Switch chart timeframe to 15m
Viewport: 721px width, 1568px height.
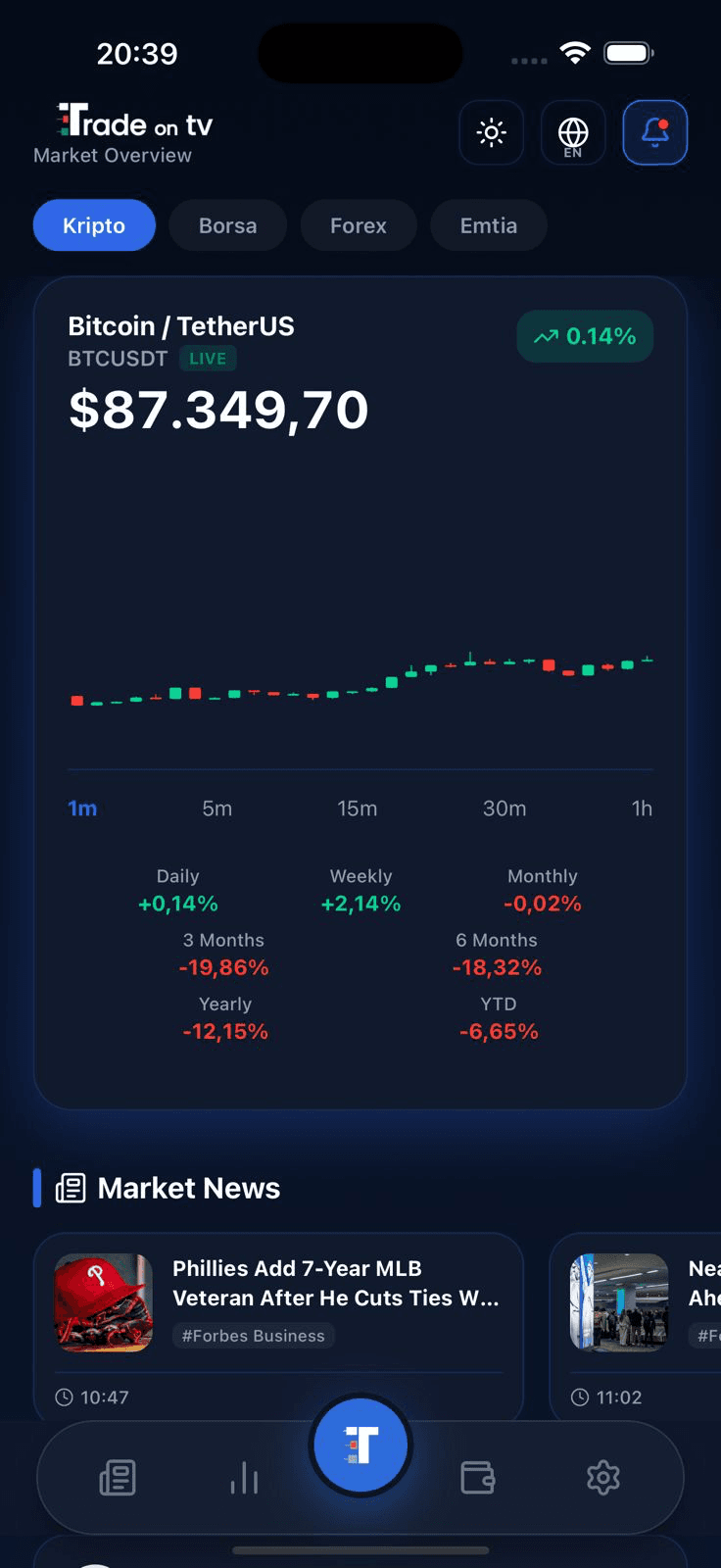click(x=357, y=808)
